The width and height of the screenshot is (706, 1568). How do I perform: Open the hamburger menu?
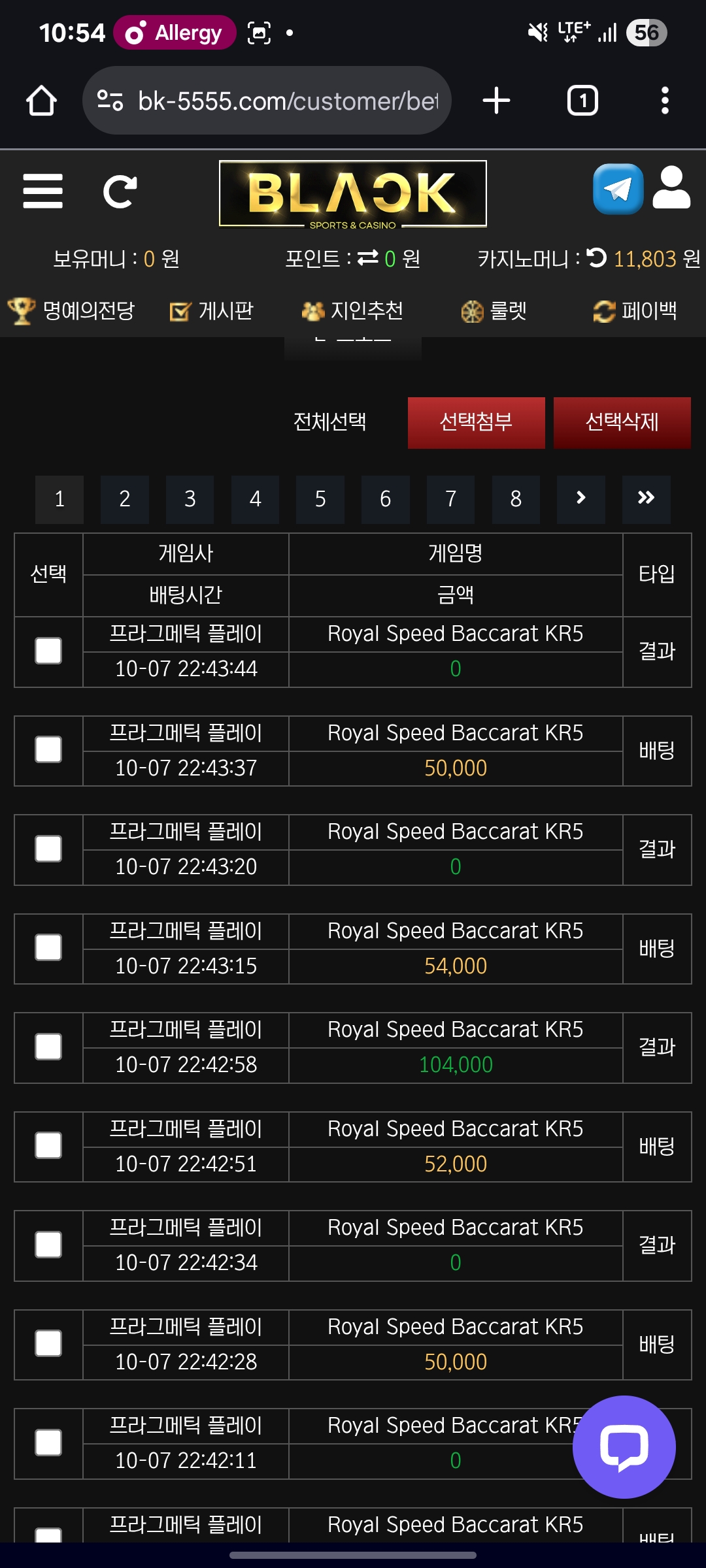(42, 191)
